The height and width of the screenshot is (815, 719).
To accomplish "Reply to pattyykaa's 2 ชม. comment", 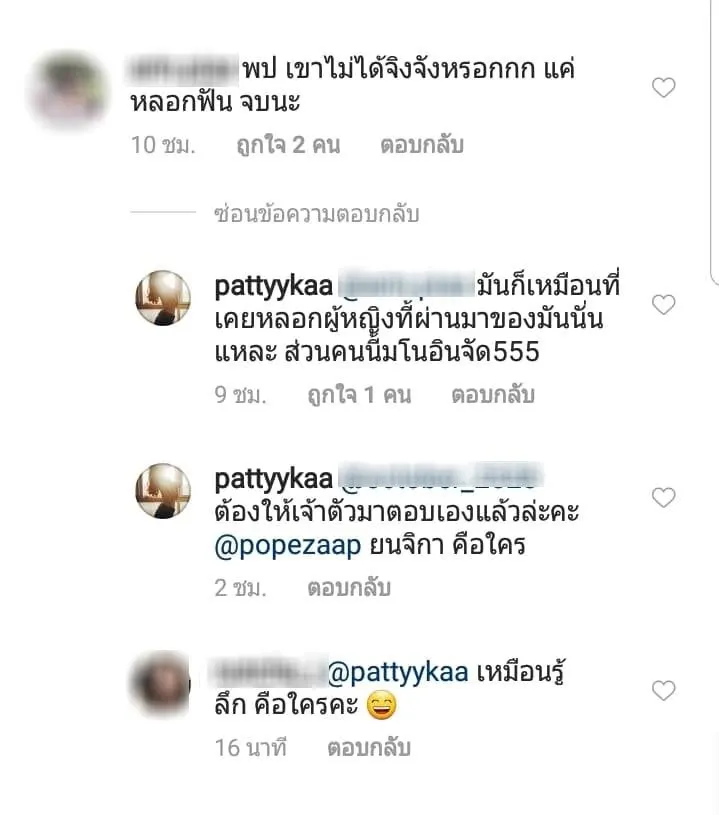I will click(350, 588).
